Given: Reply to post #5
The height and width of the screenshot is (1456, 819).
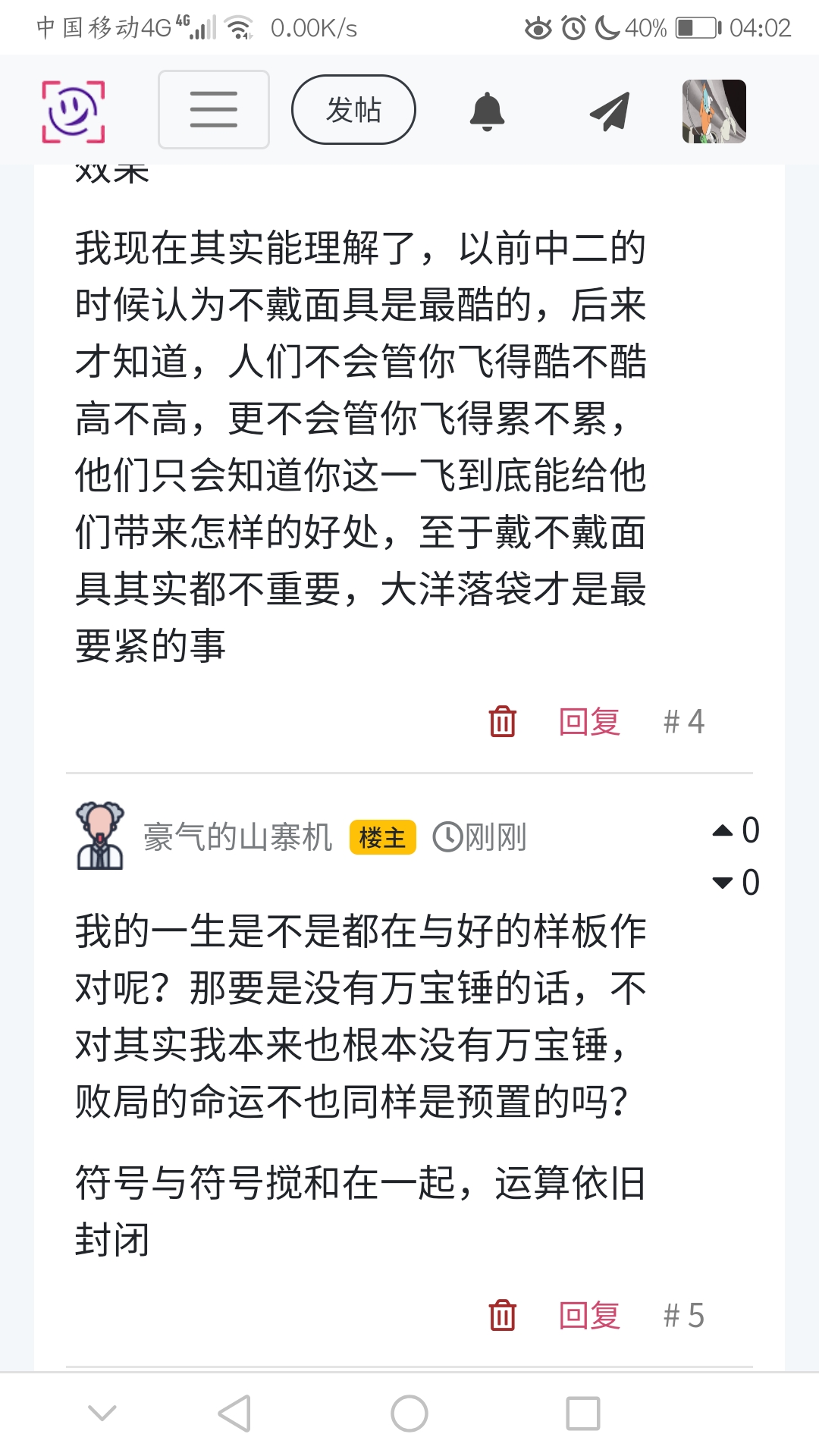Looking at the screenshot, I should point(589,1315).
